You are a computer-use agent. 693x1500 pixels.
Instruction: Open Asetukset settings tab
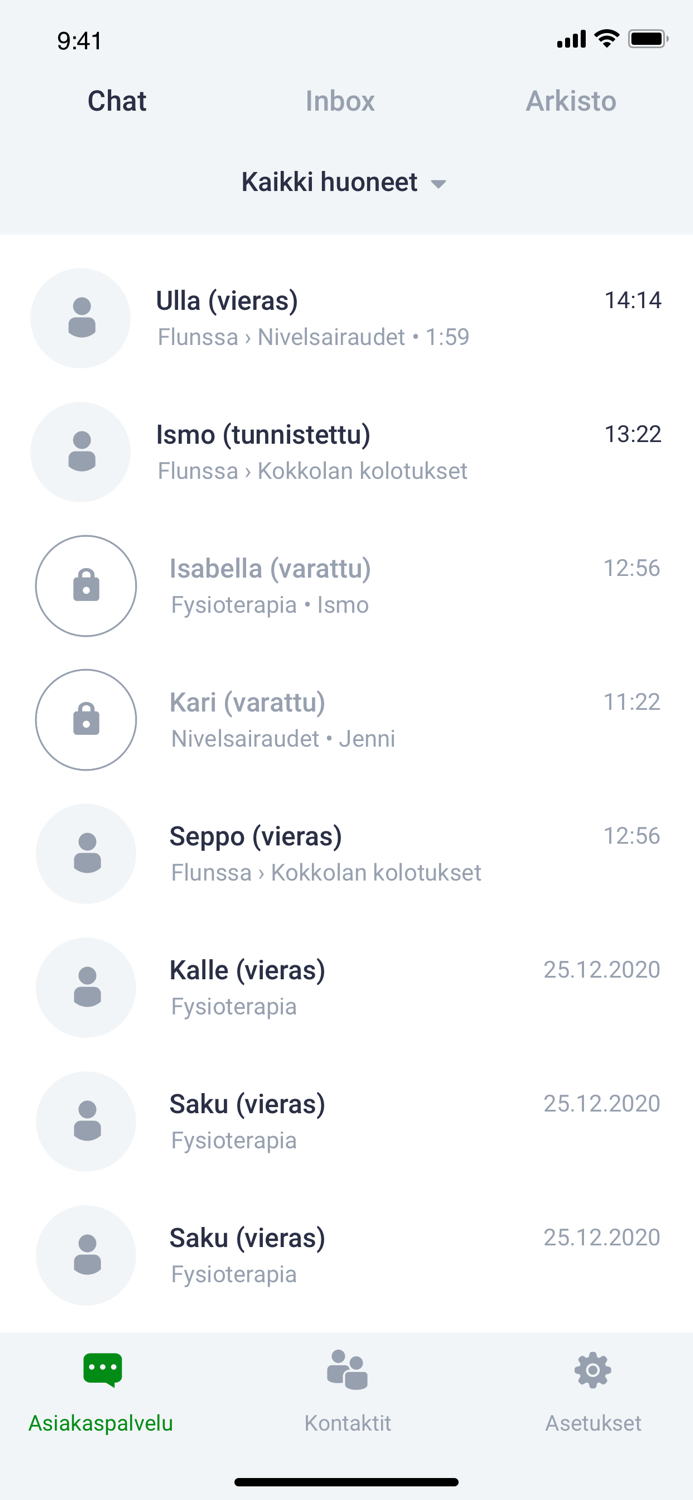pos(593,1391)
